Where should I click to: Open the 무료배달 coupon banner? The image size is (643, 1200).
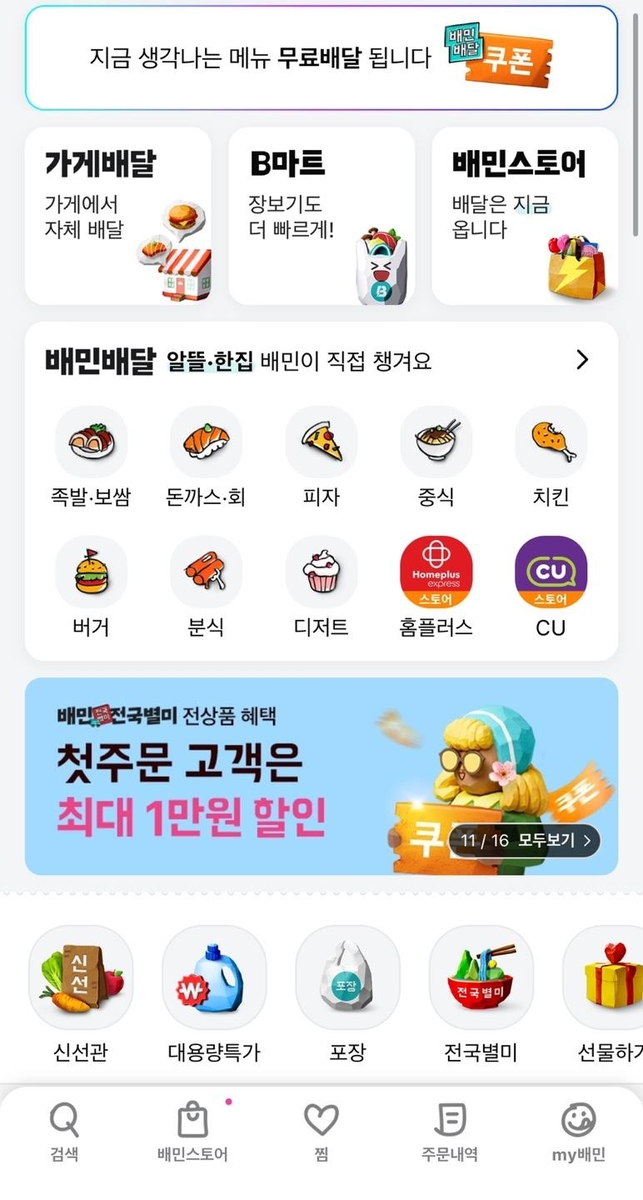(321, 57)
